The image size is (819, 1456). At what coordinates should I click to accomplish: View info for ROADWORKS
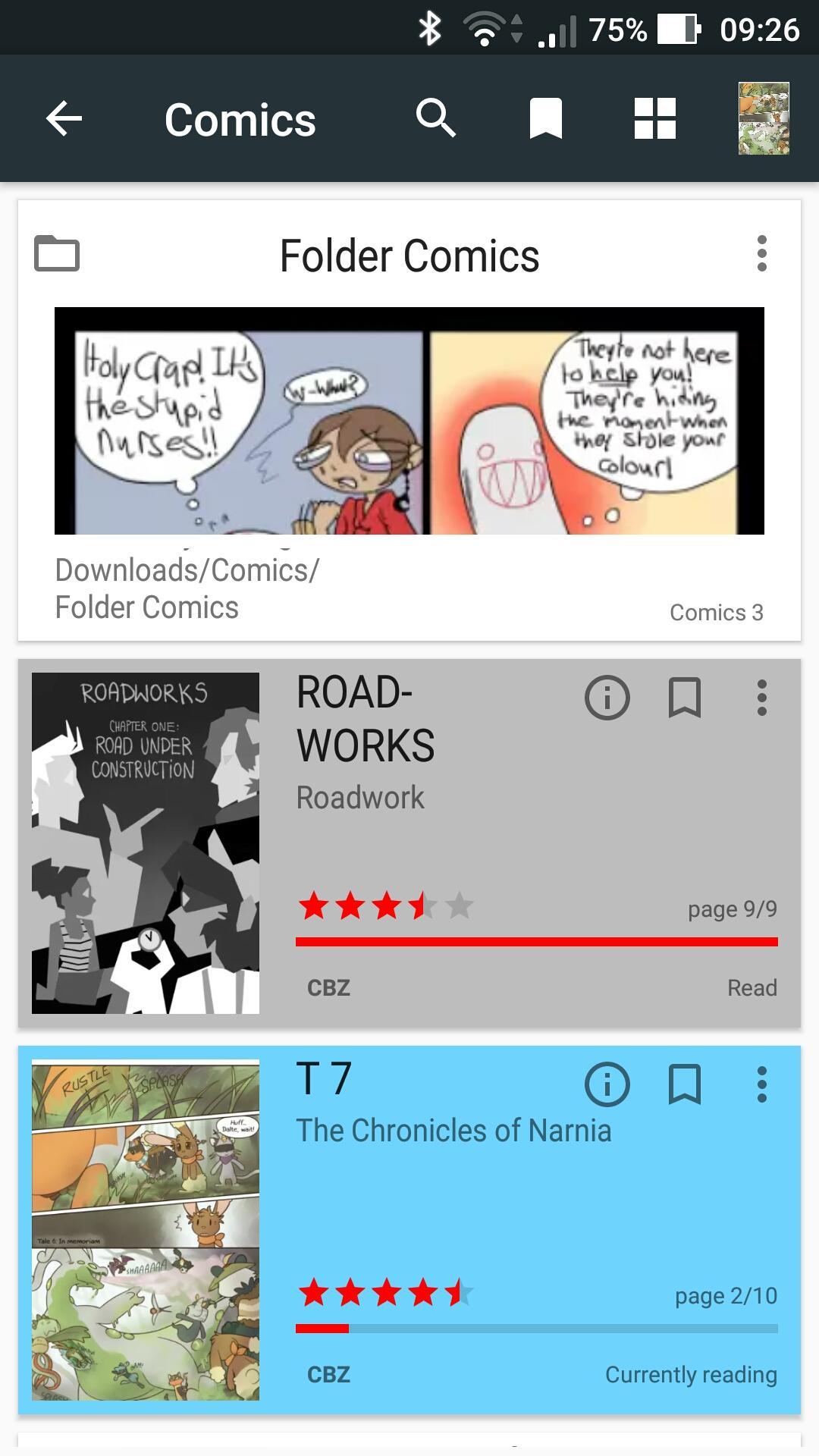click(607, 698)
